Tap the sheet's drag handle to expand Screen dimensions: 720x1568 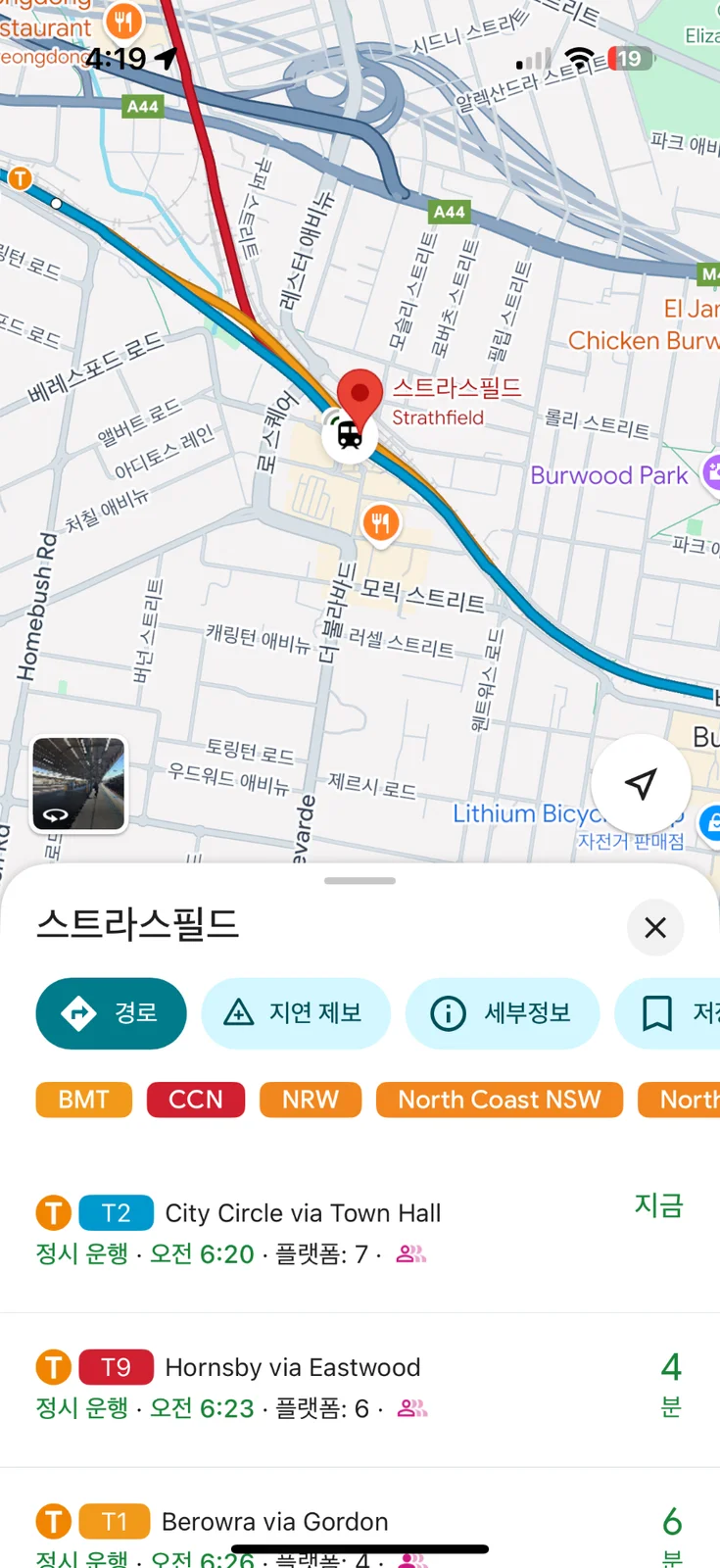360,881
